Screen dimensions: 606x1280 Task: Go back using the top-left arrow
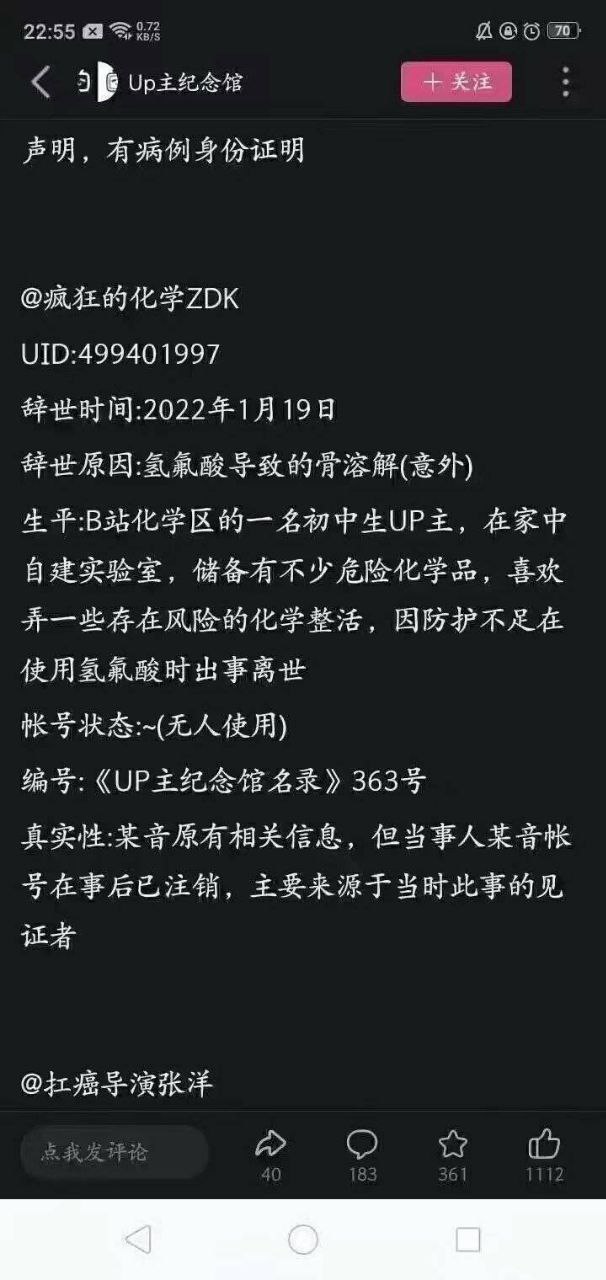[x=41, y=82]
